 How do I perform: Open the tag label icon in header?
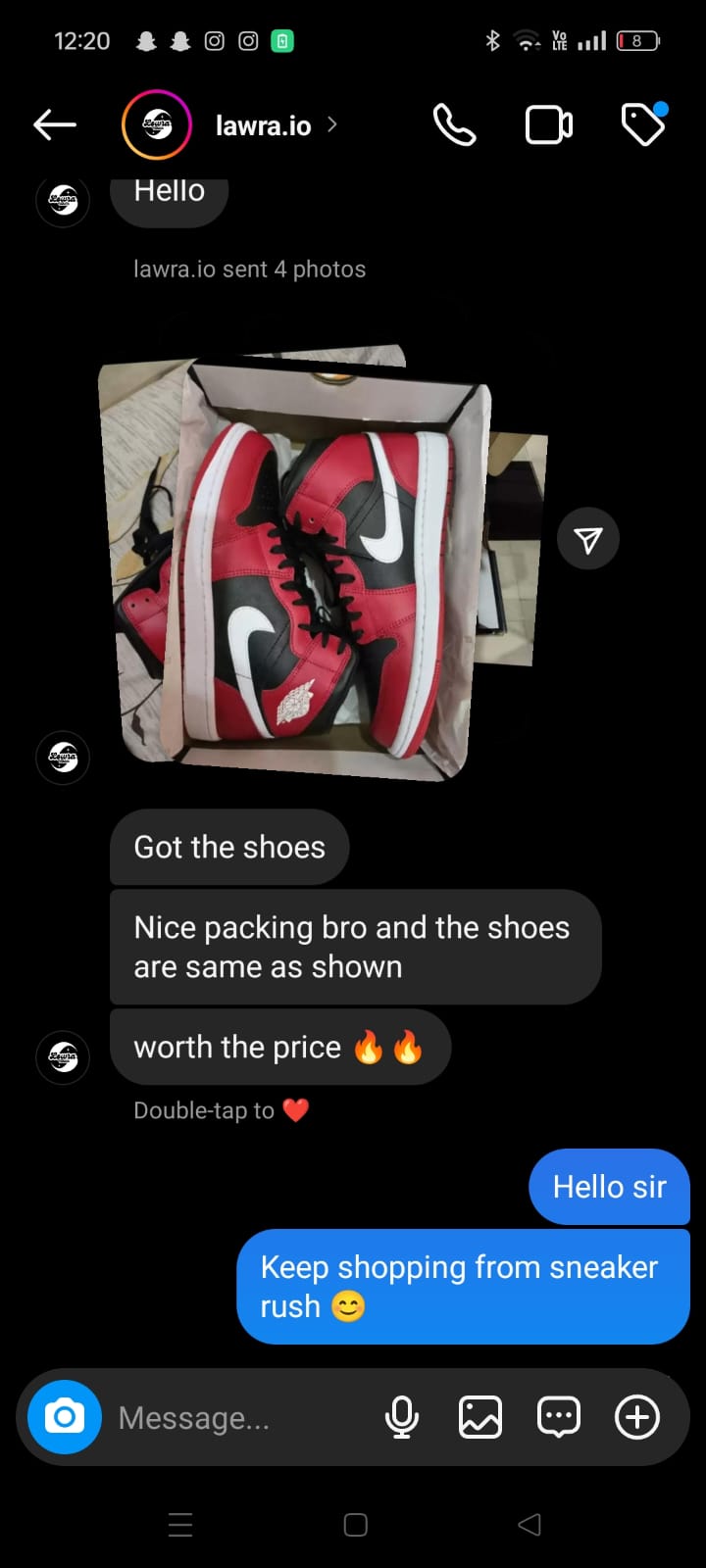click(x=643, y=125)
